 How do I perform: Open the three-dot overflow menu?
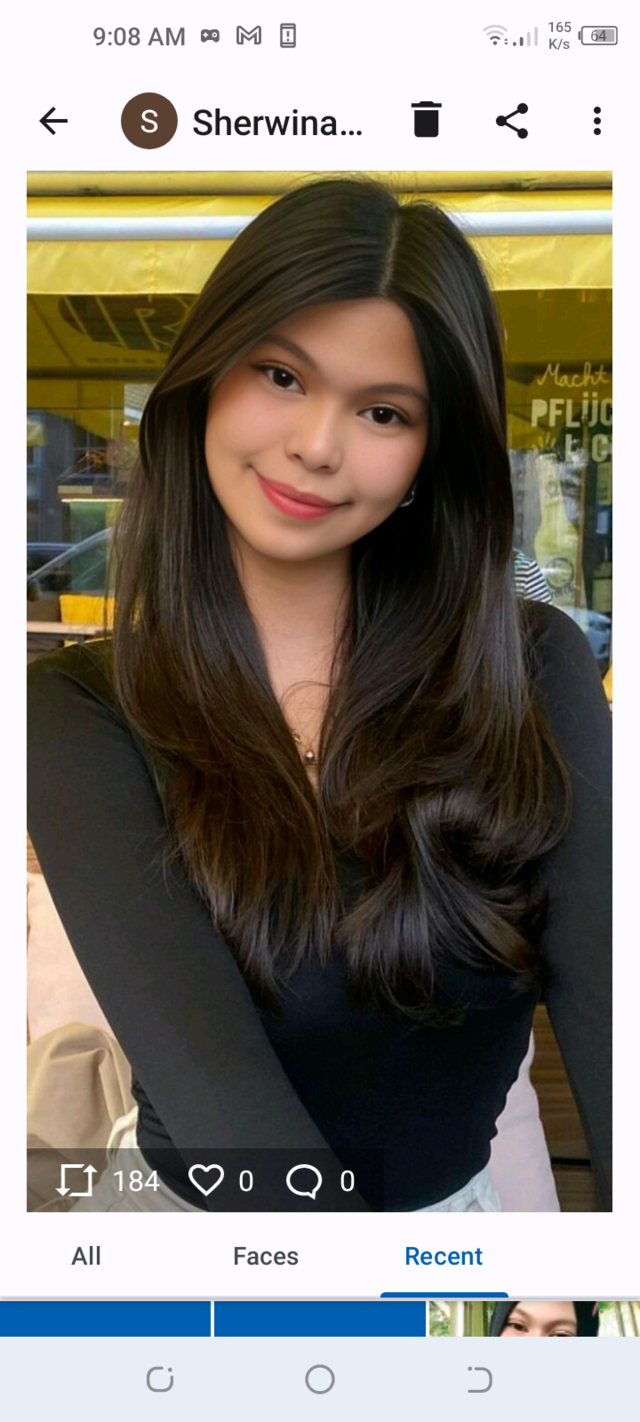click(597, 121)
